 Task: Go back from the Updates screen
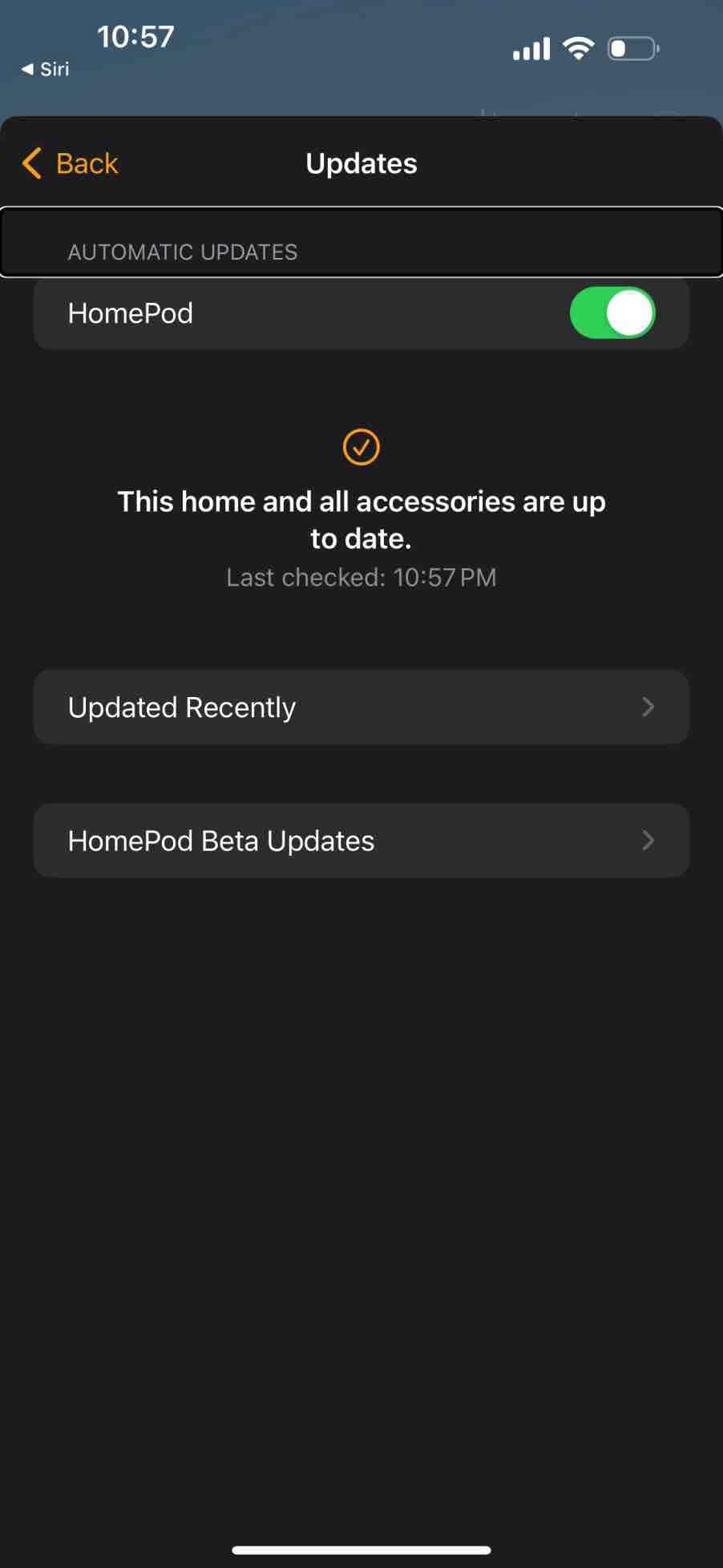71,163
